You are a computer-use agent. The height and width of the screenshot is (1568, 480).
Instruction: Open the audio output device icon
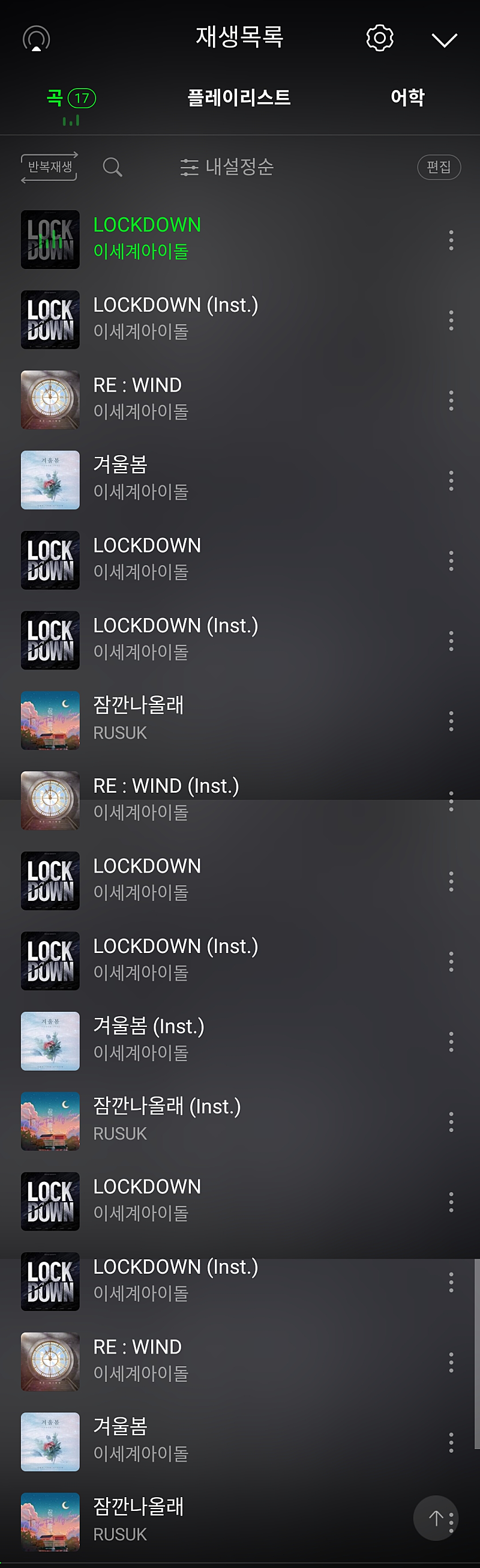tap(37, 38)
